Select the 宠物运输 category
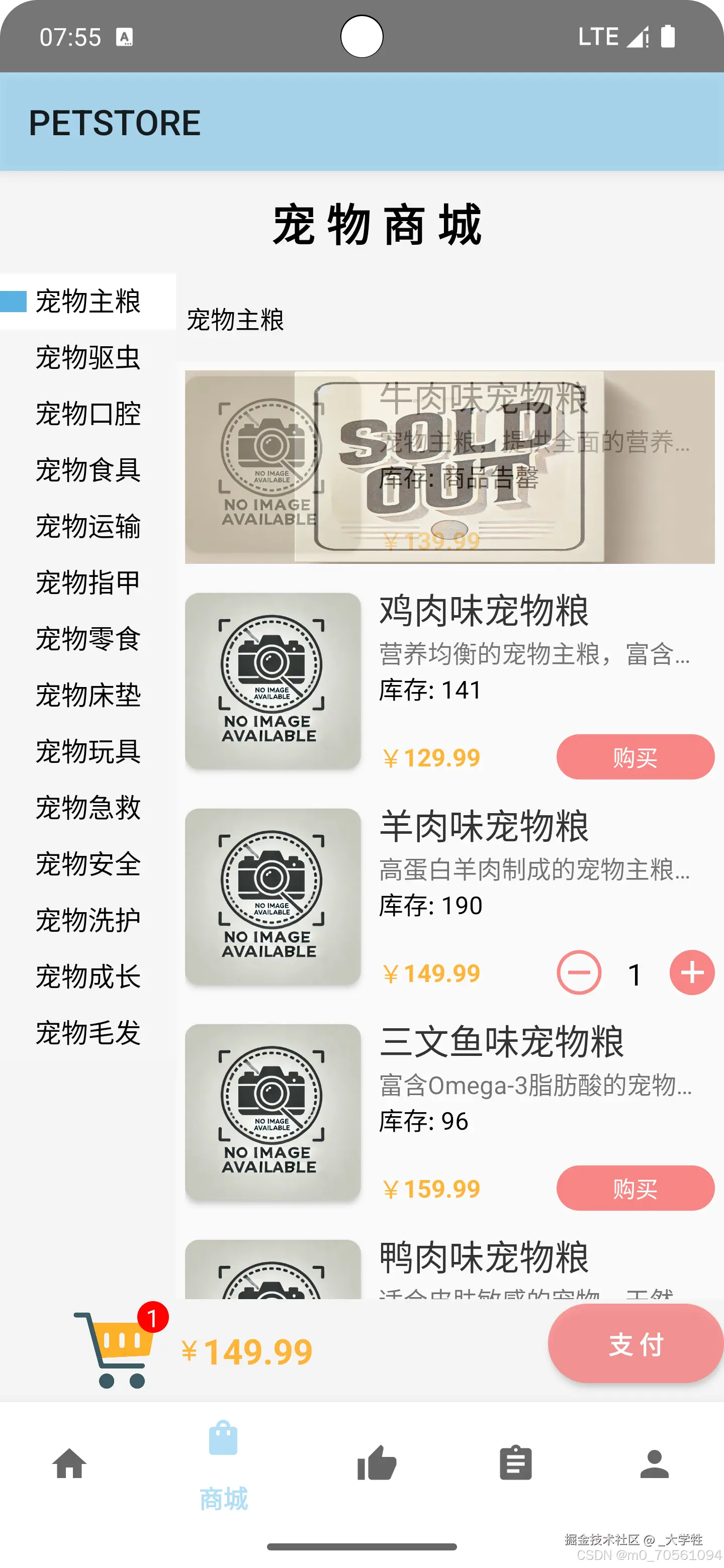The width and height of the screenshot is (724, 1568). [x=88, y=526]
